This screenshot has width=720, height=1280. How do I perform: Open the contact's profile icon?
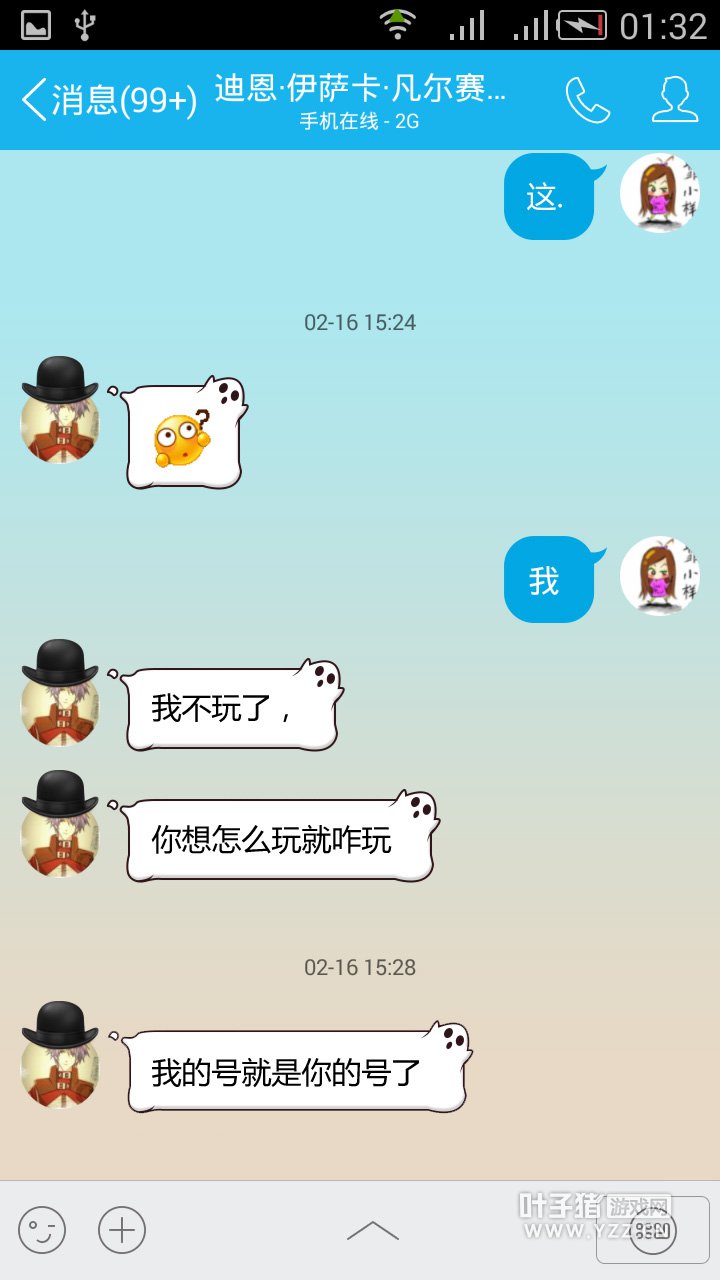point(675,100)
